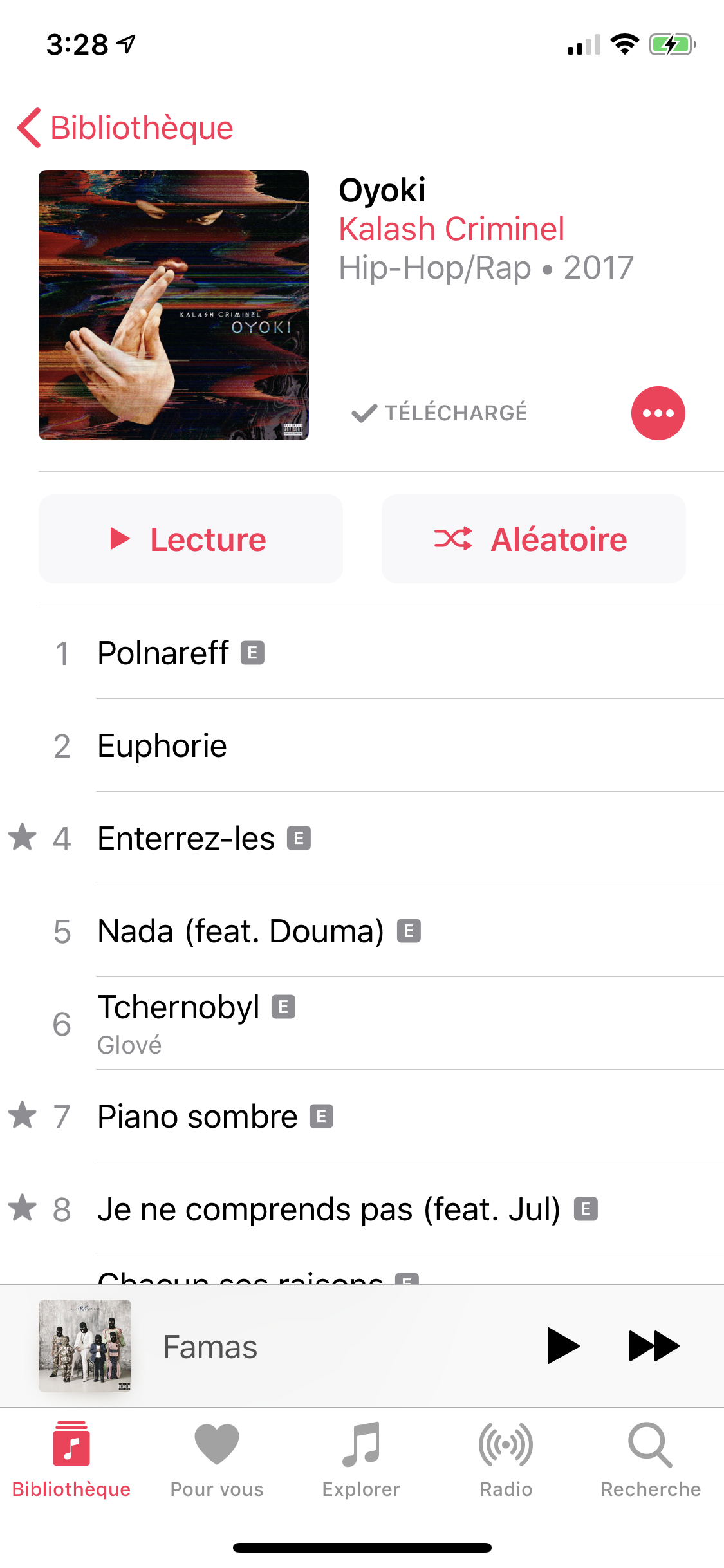Start album playback with Lecture

[x=190, y=539]
